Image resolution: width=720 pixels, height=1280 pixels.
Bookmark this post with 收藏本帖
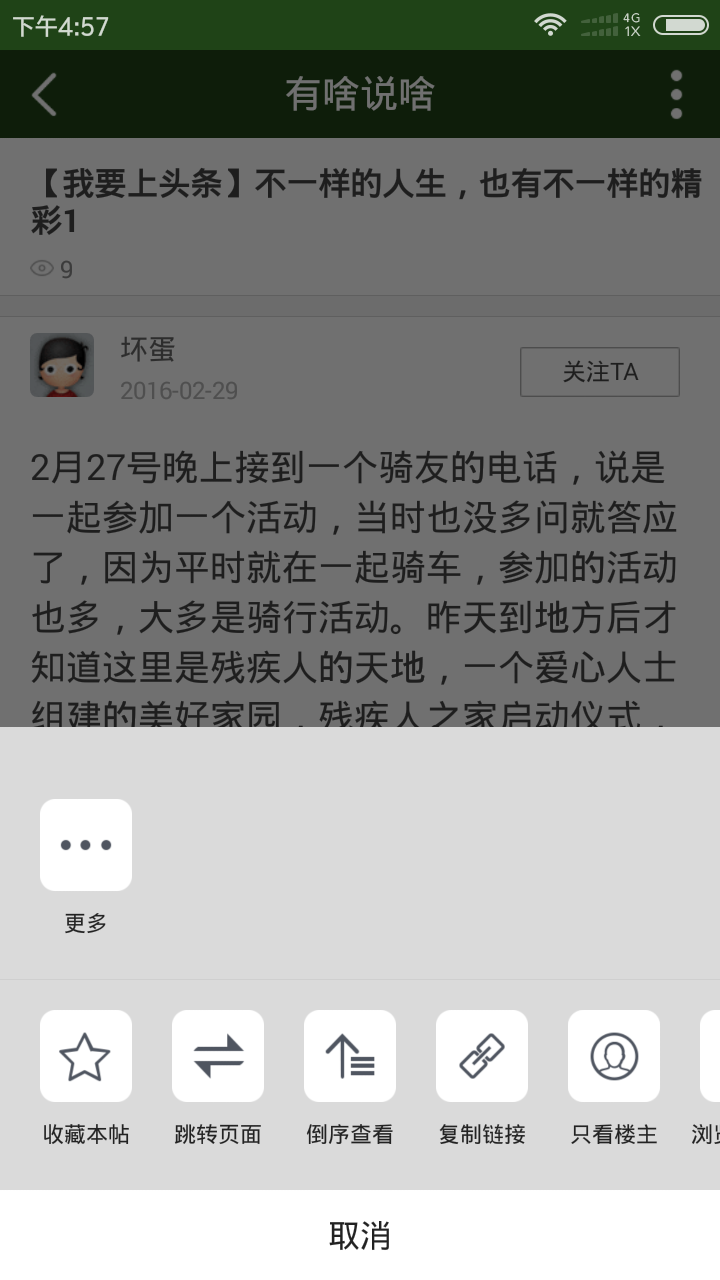tap(86, 1056)
